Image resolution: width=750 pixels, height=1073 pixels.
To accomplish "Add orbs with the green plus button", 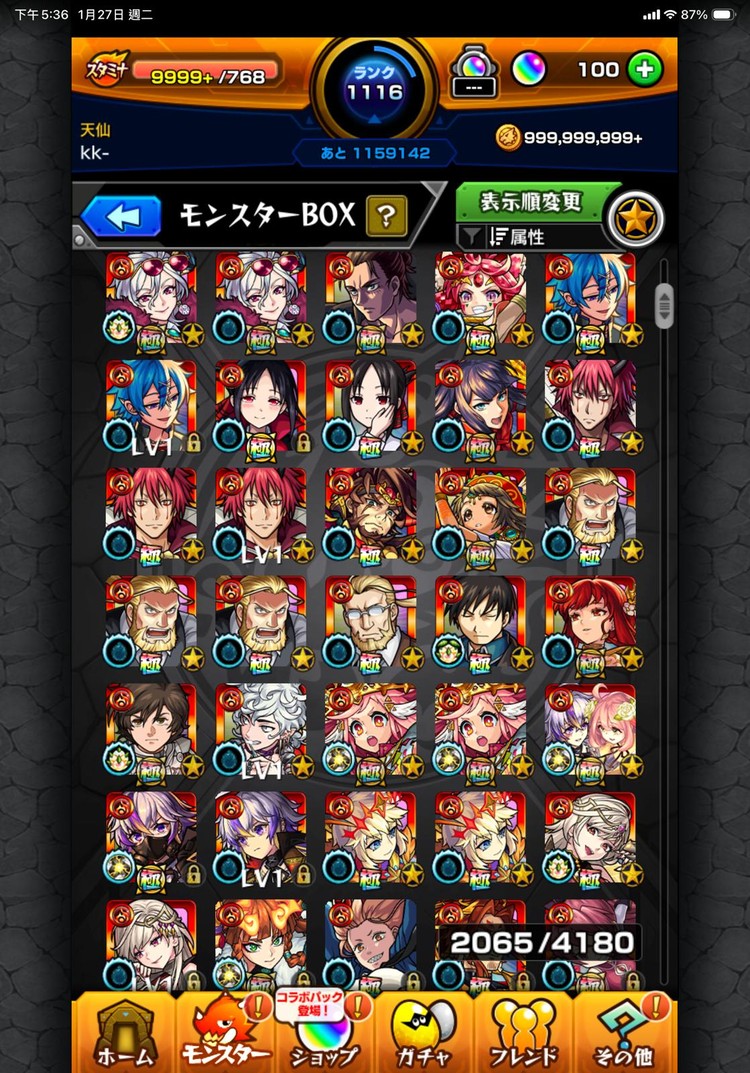I will [x=645, y=69].
